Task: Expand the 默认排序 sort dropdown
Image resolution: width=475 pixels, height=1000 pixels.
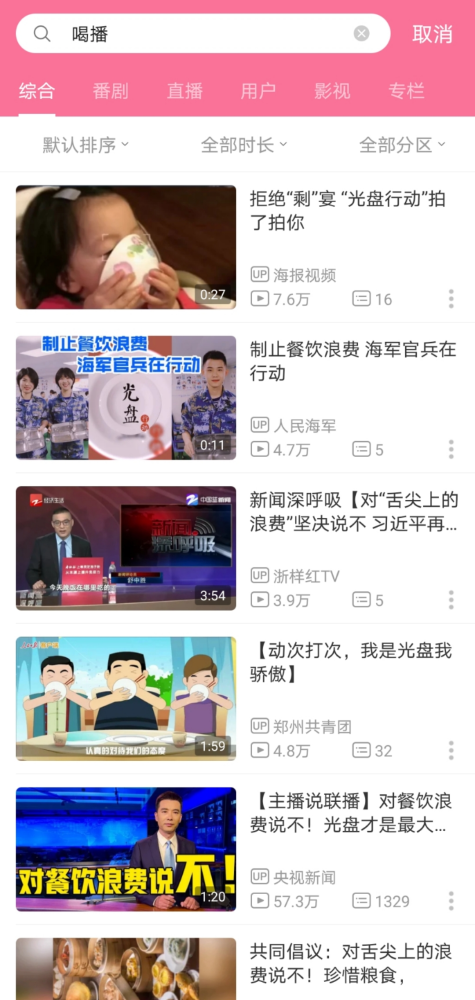Action: (x=85, y=145)
